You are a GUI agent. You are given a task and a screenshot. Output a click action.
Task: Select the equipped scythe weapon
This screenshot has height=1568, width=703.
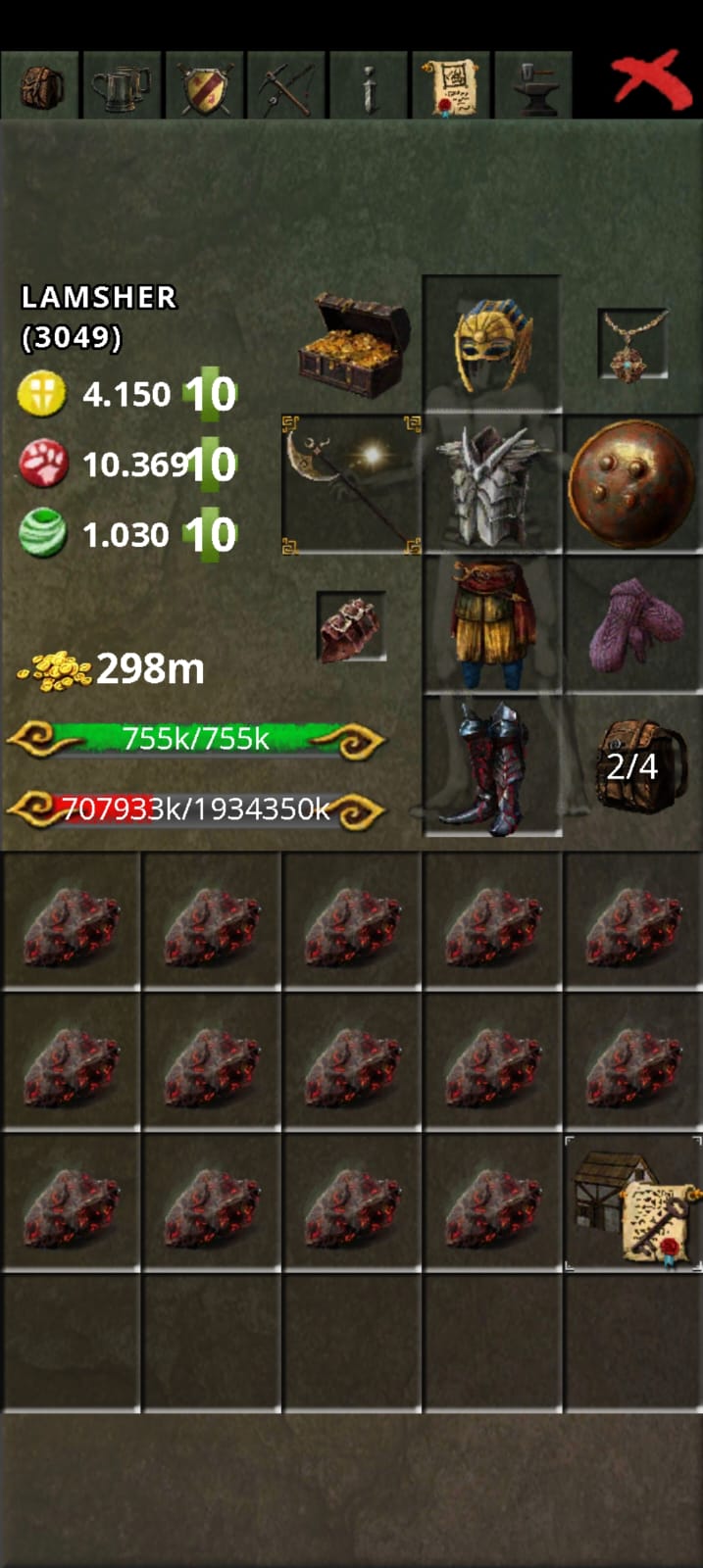(x=351, y=485)
